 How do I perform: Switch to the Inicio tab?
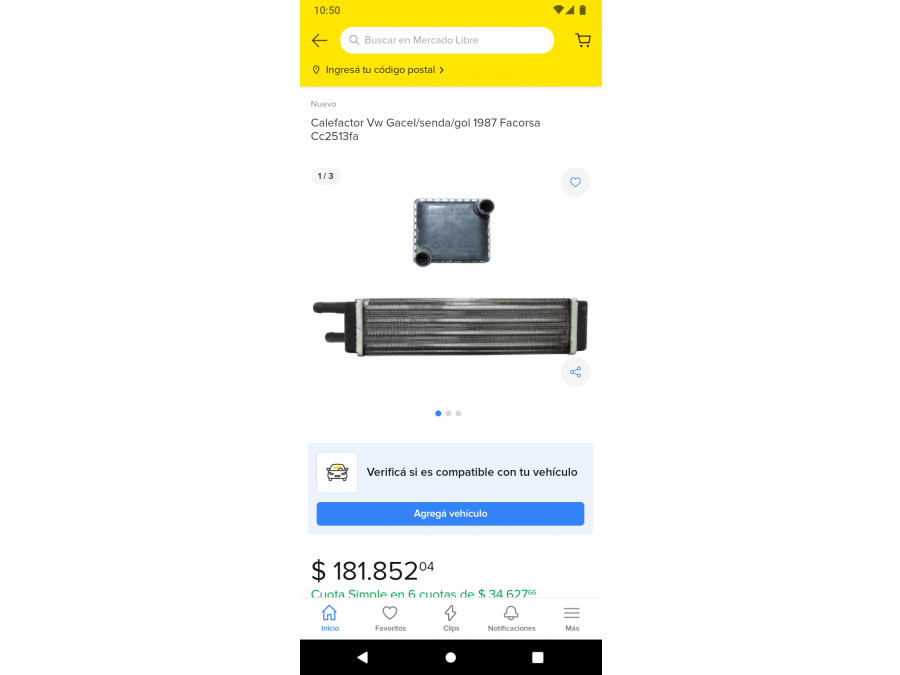pos(329,618)
